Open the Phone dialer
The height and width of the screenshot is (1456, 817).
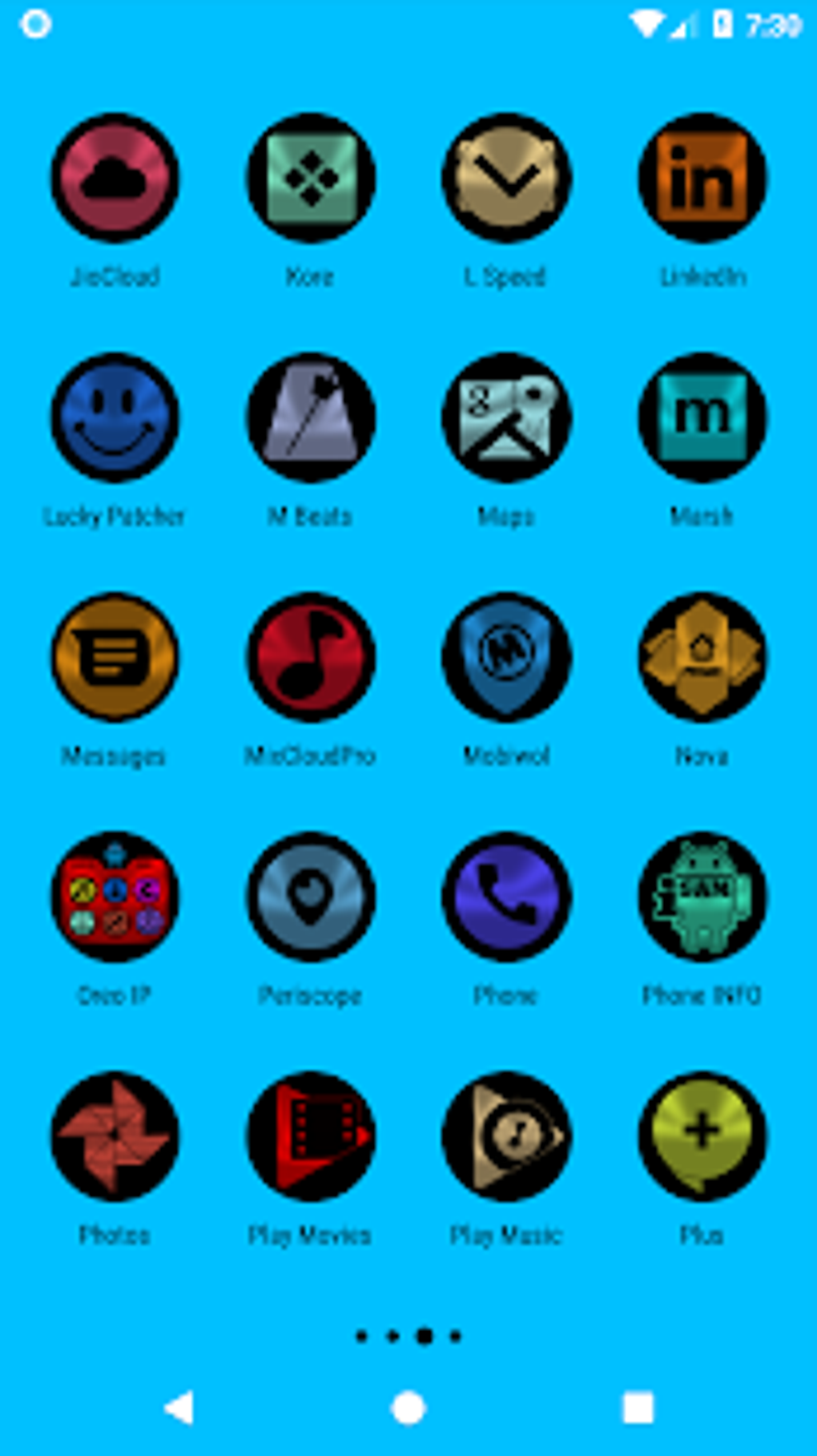[506, 897]
